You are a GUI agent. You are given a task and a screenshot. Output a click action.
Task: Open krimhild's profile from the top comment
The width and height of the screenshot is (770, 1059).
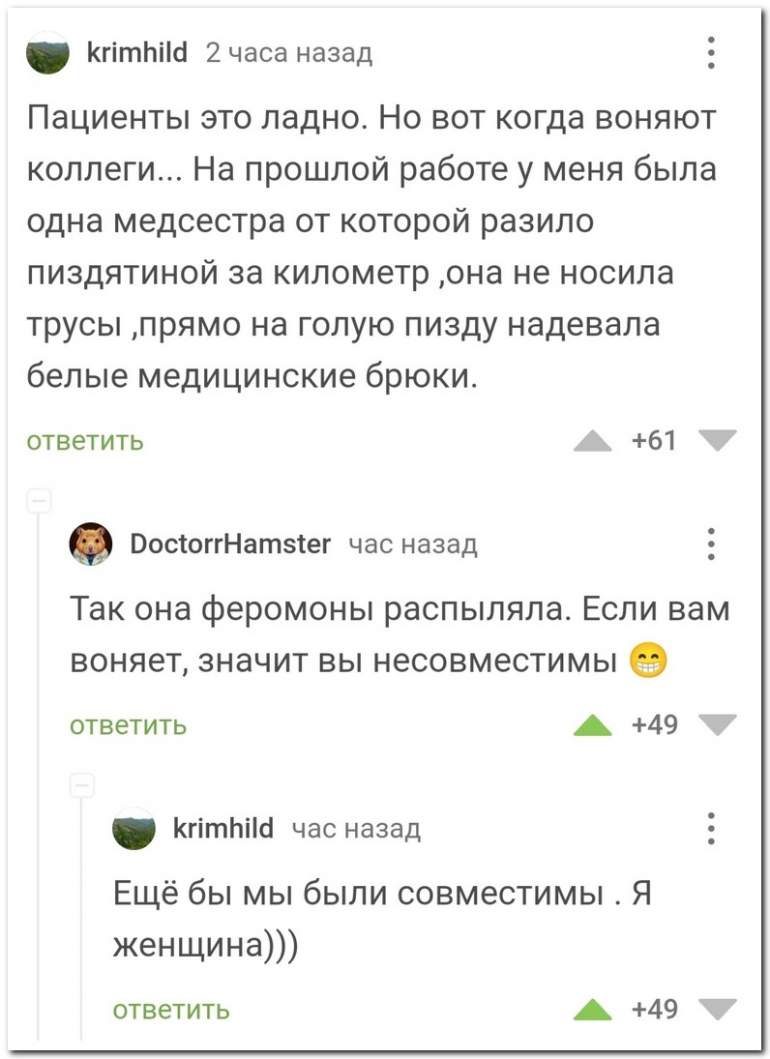pyautogui.click(x=138, y=53)
